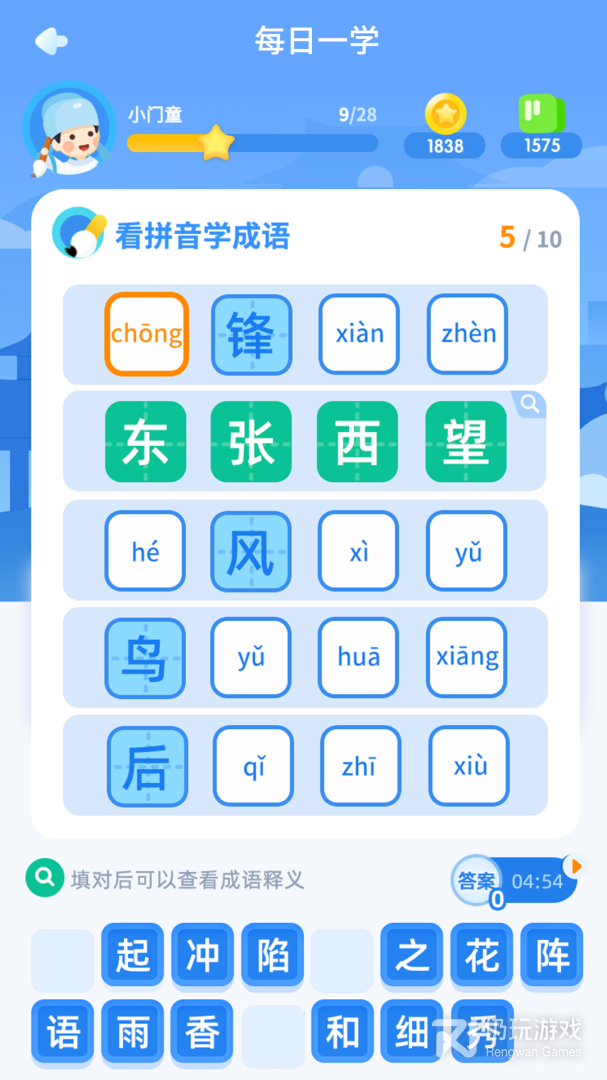Go back using the top arrow
This screenshot has height=1080, width=607.
(50, 41)
